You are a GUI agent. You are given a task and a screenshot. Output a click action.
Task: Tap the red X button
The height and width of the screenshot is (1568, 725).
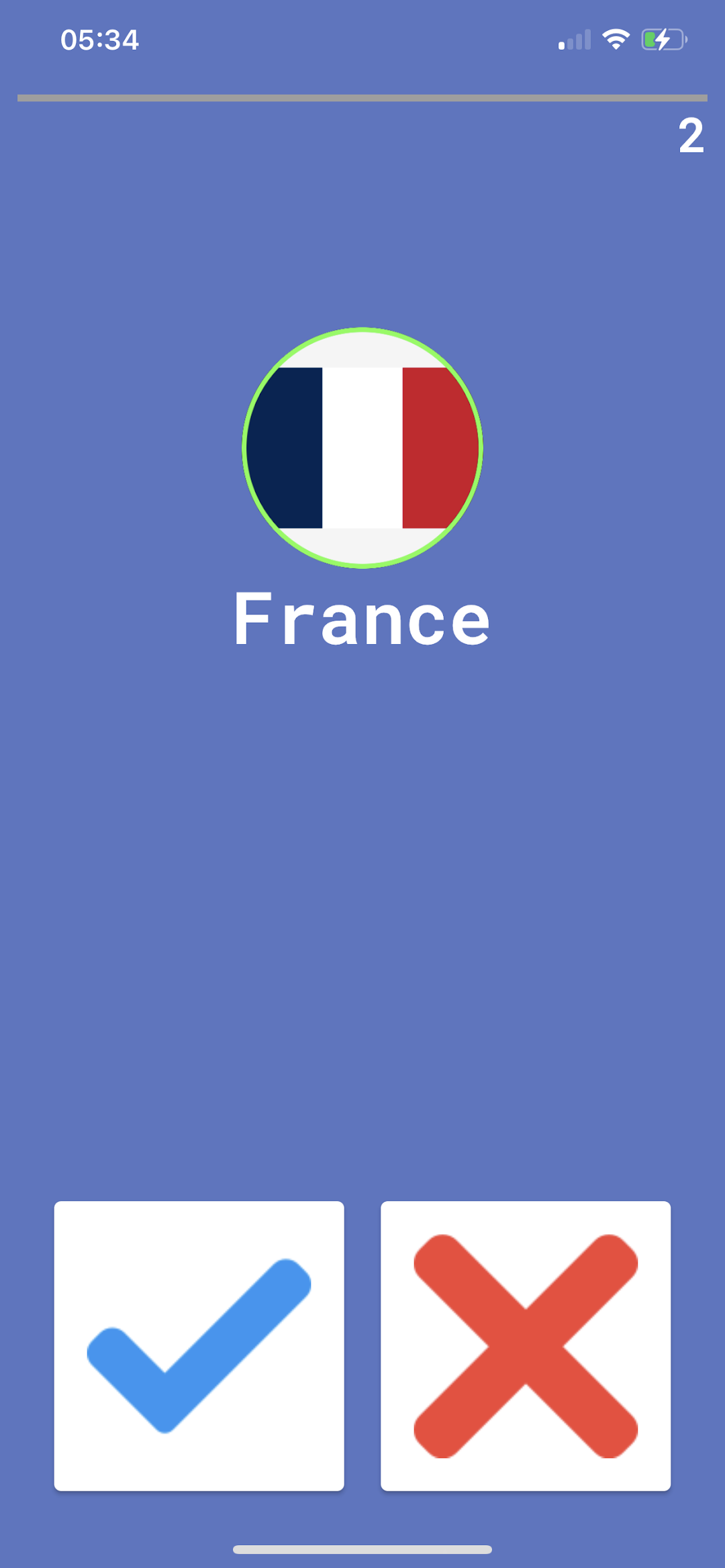[526, 1346]
